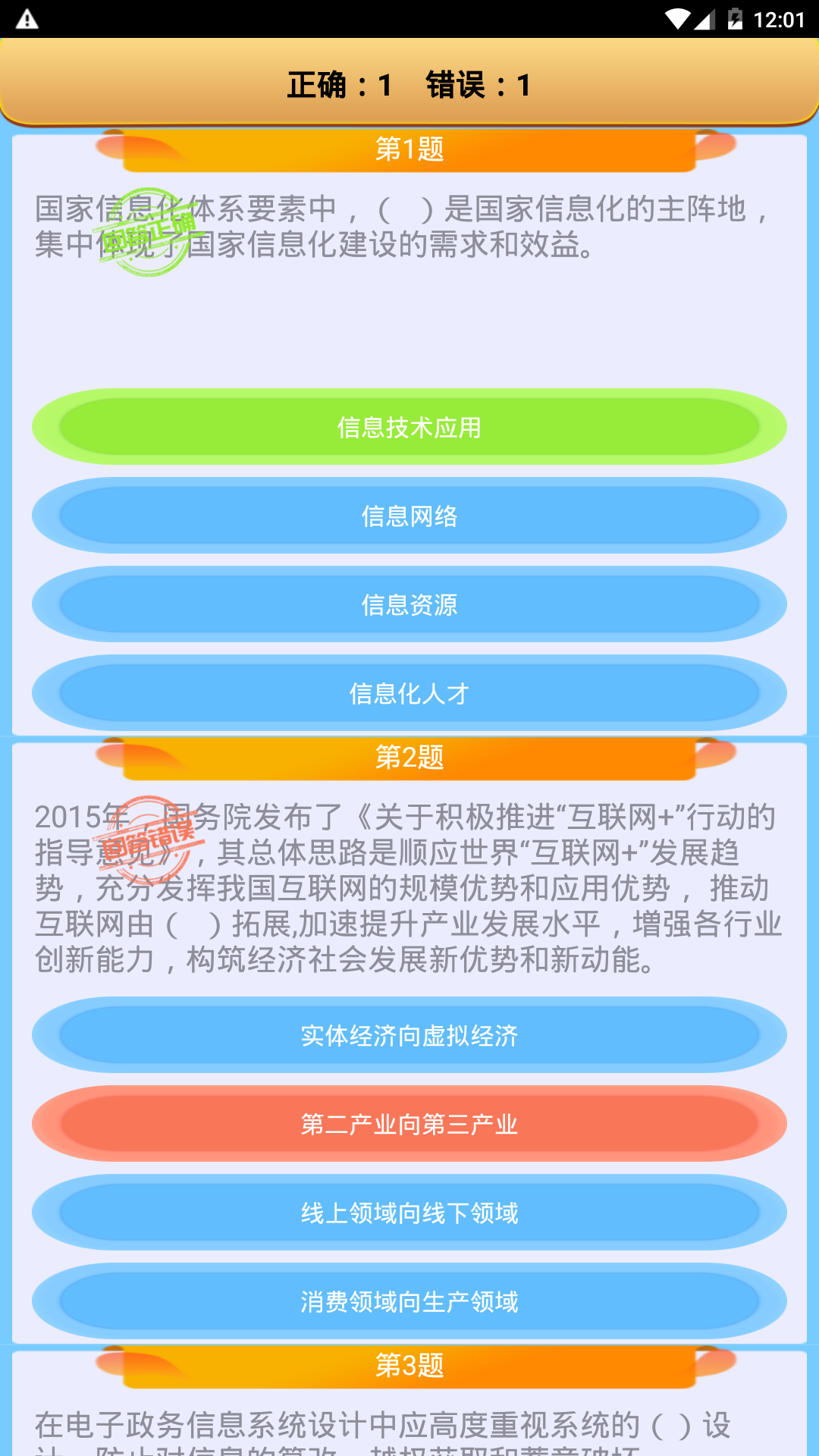
Task: Select answer 信息技术应用 for question 1
Action: point(409,427)
